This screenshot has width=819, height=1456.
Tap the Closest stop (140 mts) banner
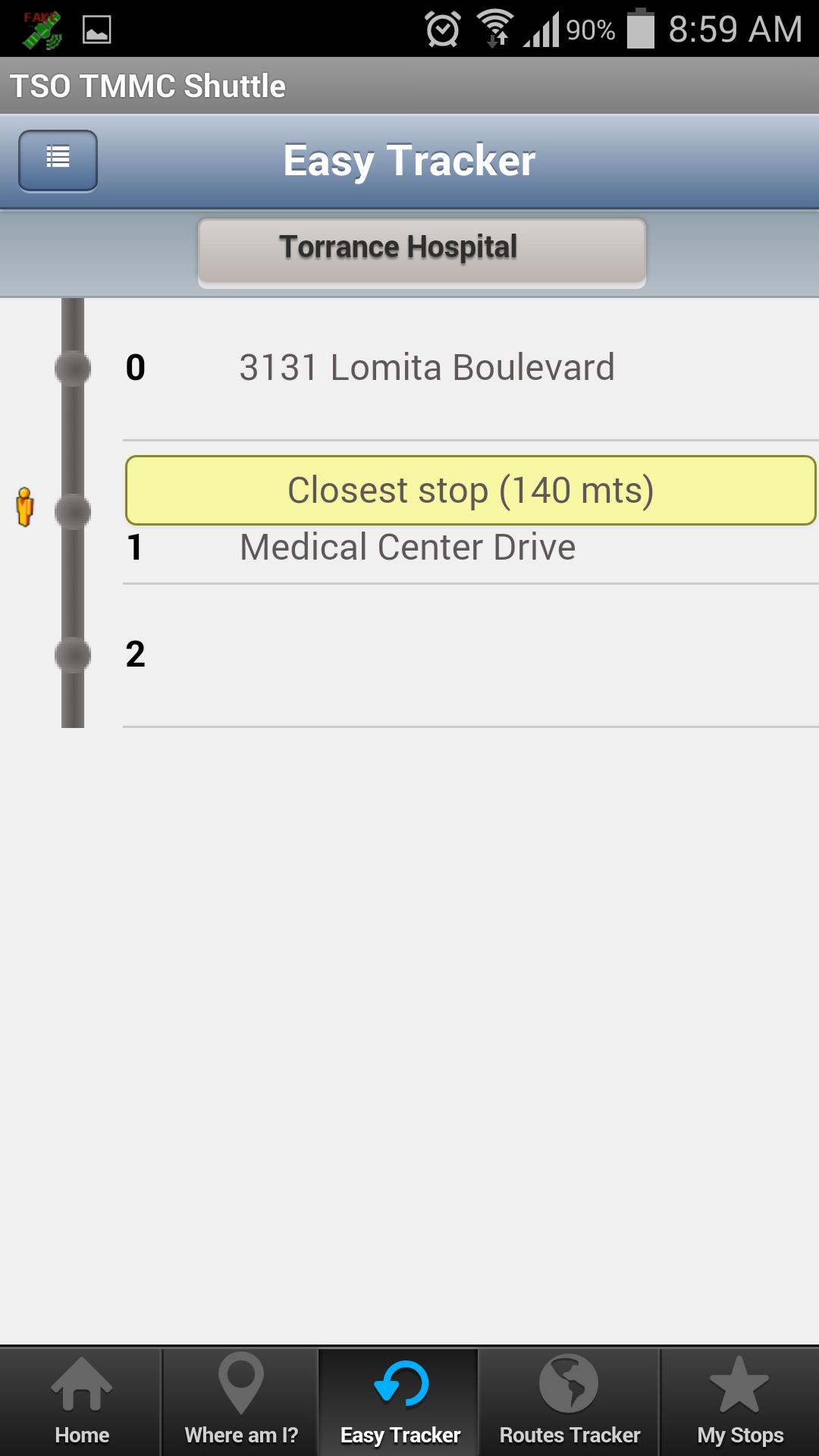(x=472, y=490)
